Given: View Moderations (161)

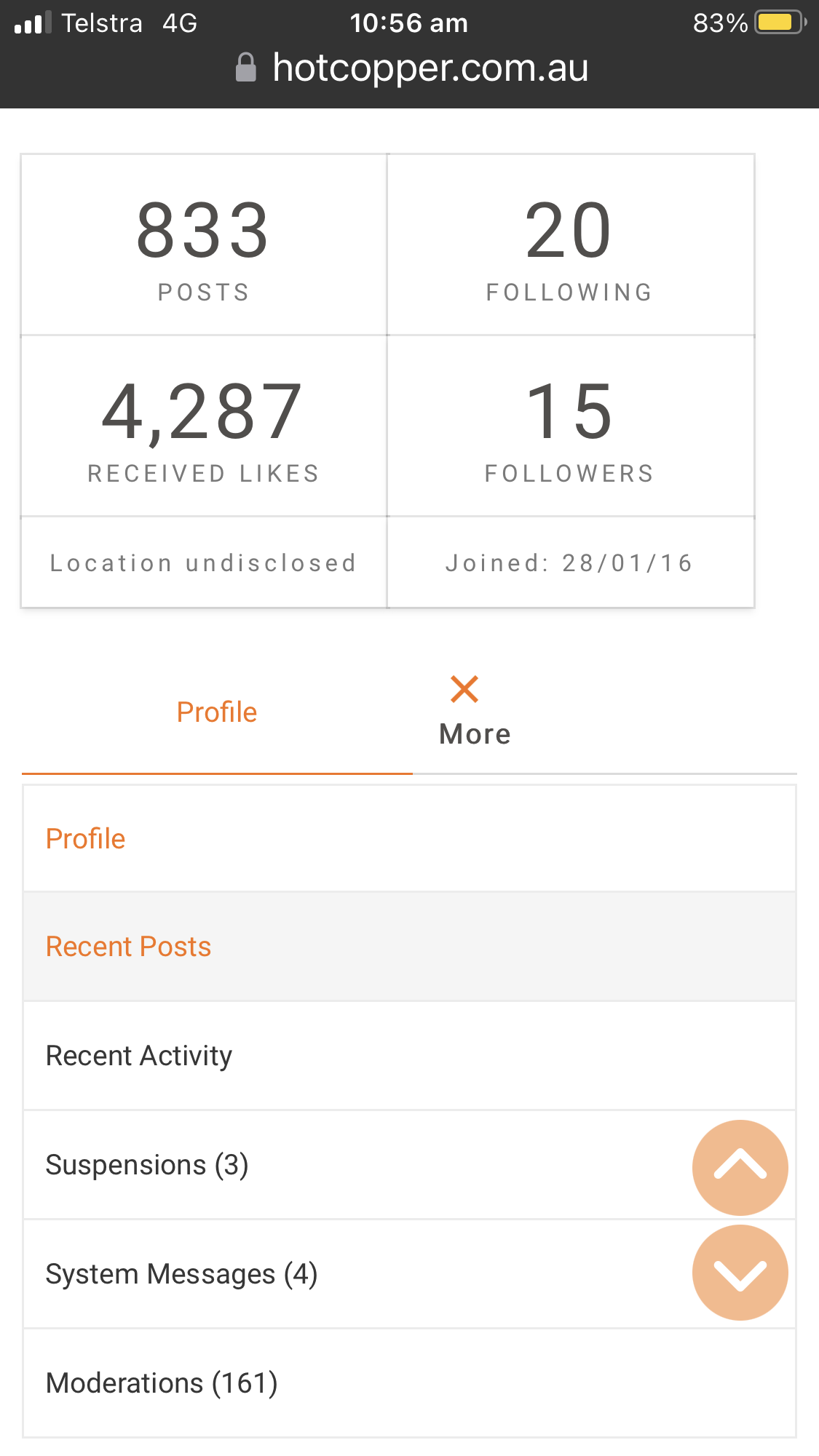Looking at the screenshot, I should pyautogui.click(x=409, y=1383).
